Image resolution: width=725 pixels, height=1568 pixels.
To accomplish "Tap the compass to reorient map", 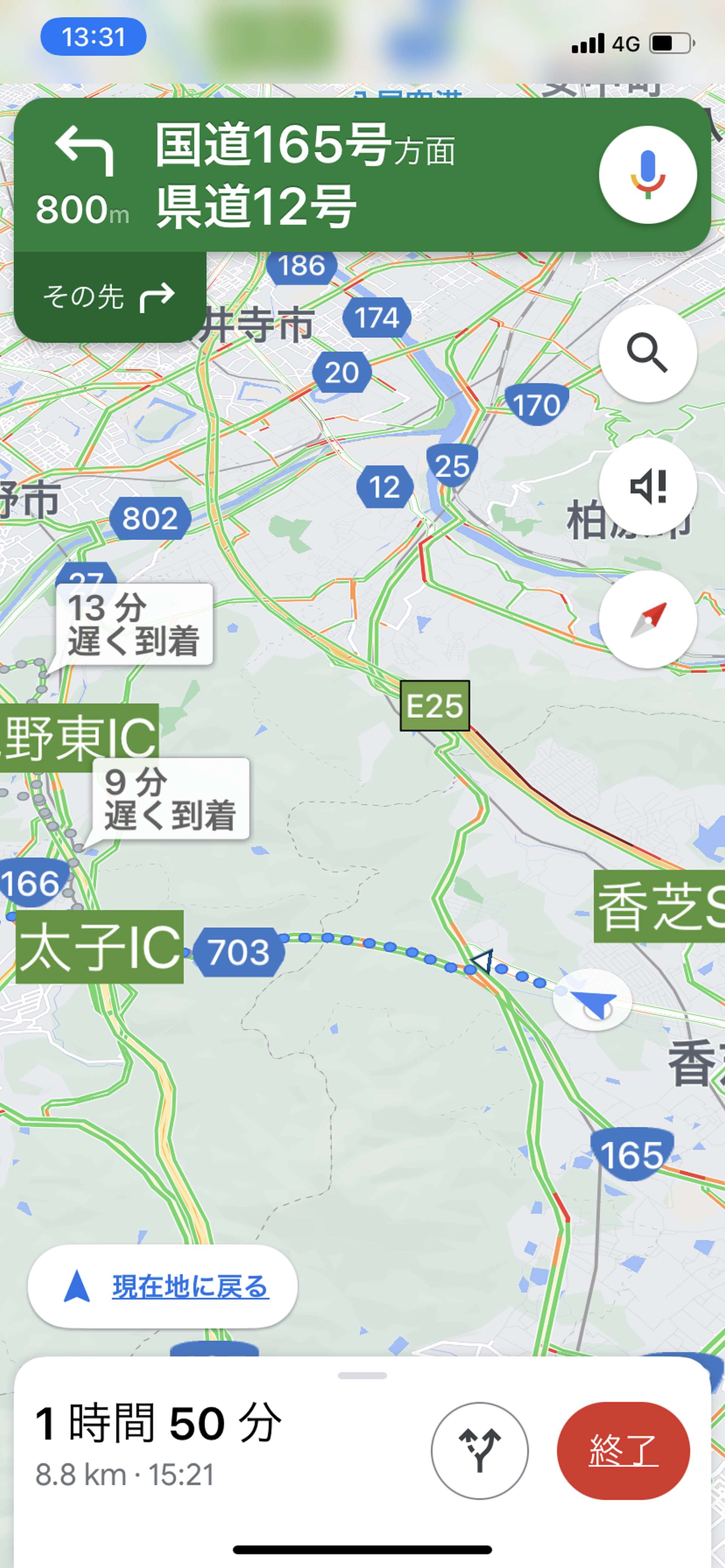I will pyautogui.click(x=648, y=620).
